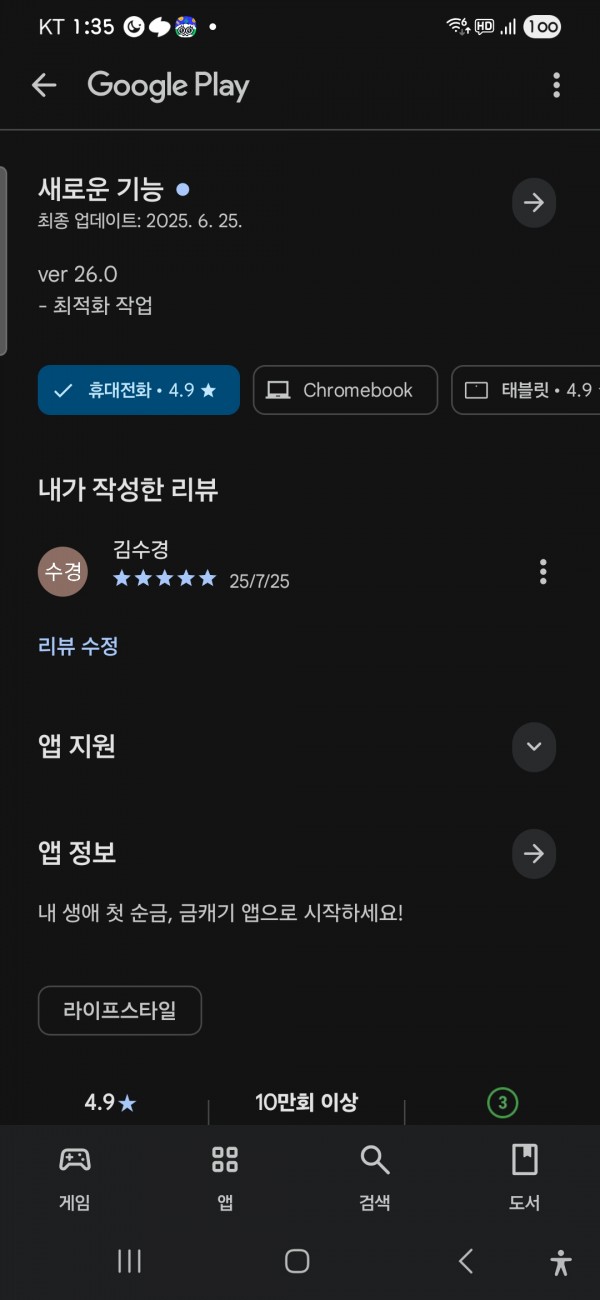Switch to the 검색 tab

[x=375, y=1177]
